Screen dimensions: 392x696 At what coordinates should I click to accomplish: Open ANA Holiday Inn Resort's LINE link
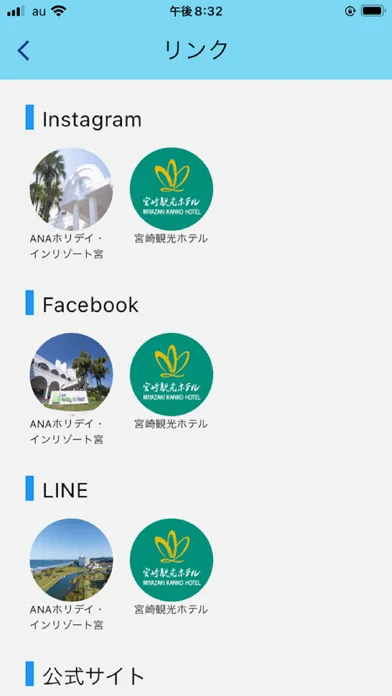(x=71, y=560)
